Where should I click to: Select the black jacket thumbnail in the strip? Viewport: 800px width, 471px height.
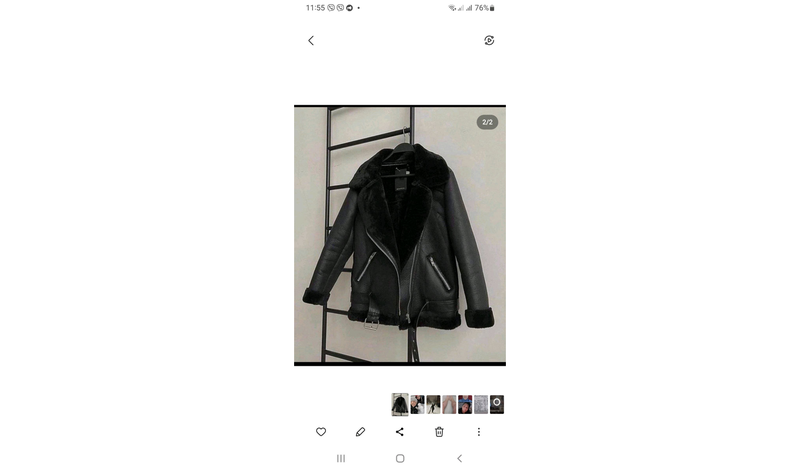tap(400, 404)
